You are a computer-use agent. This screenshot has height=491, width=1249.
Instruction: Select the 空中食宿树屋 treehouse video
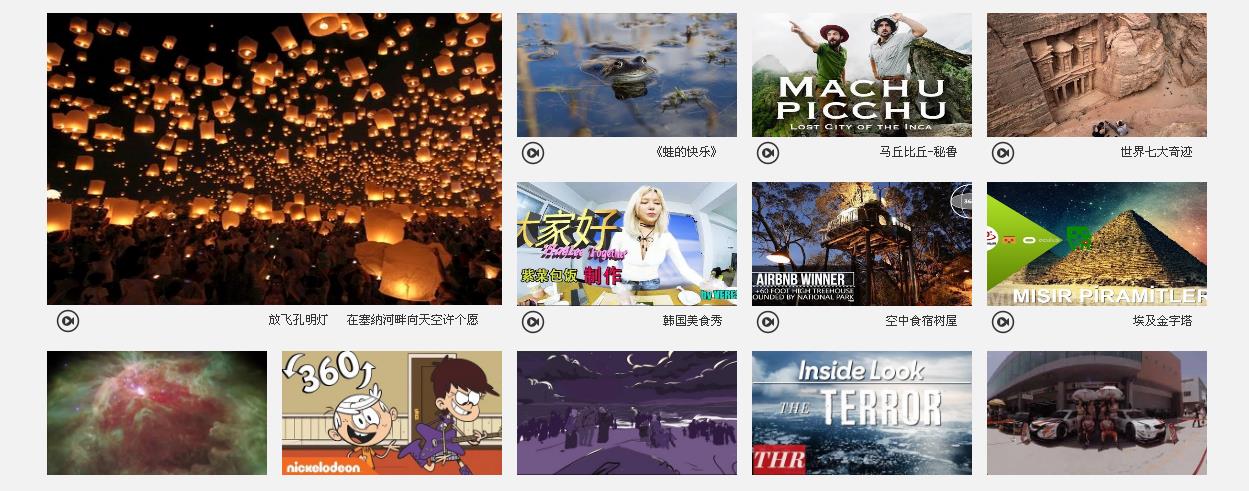[861, 244]
